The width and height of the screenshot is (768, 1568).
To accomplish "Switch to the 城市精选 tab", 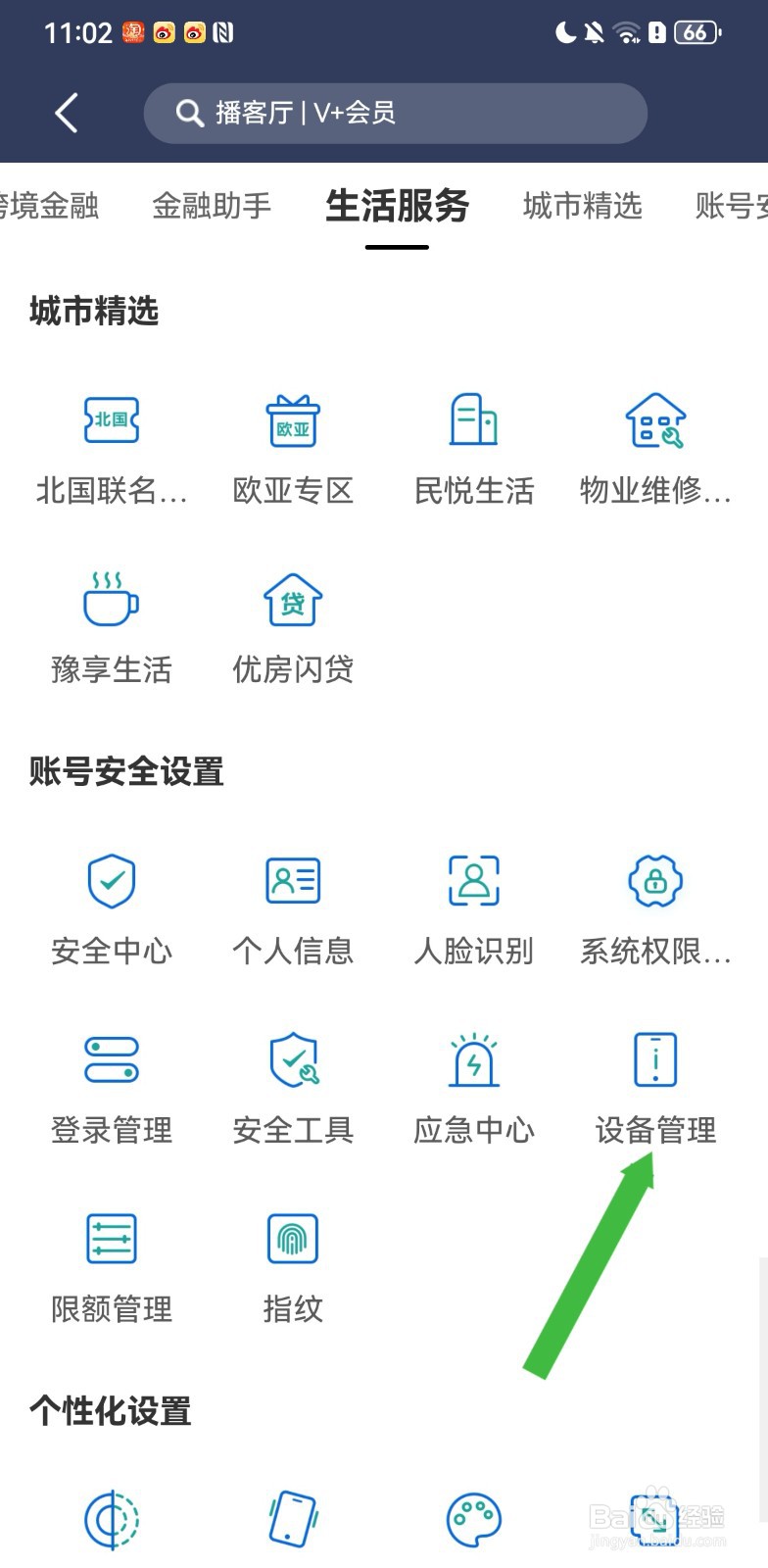I will 583,206.
